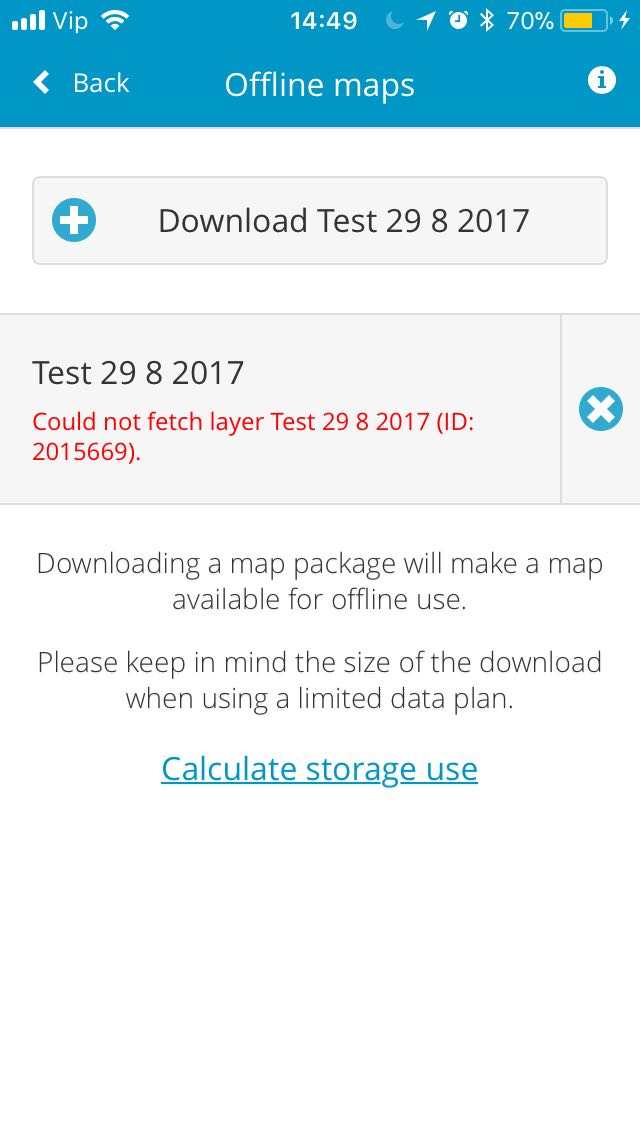Image resolution: width=640 pixels, height=1136 pixels.
Task: Go back from Offline maps
Action: 82,83
